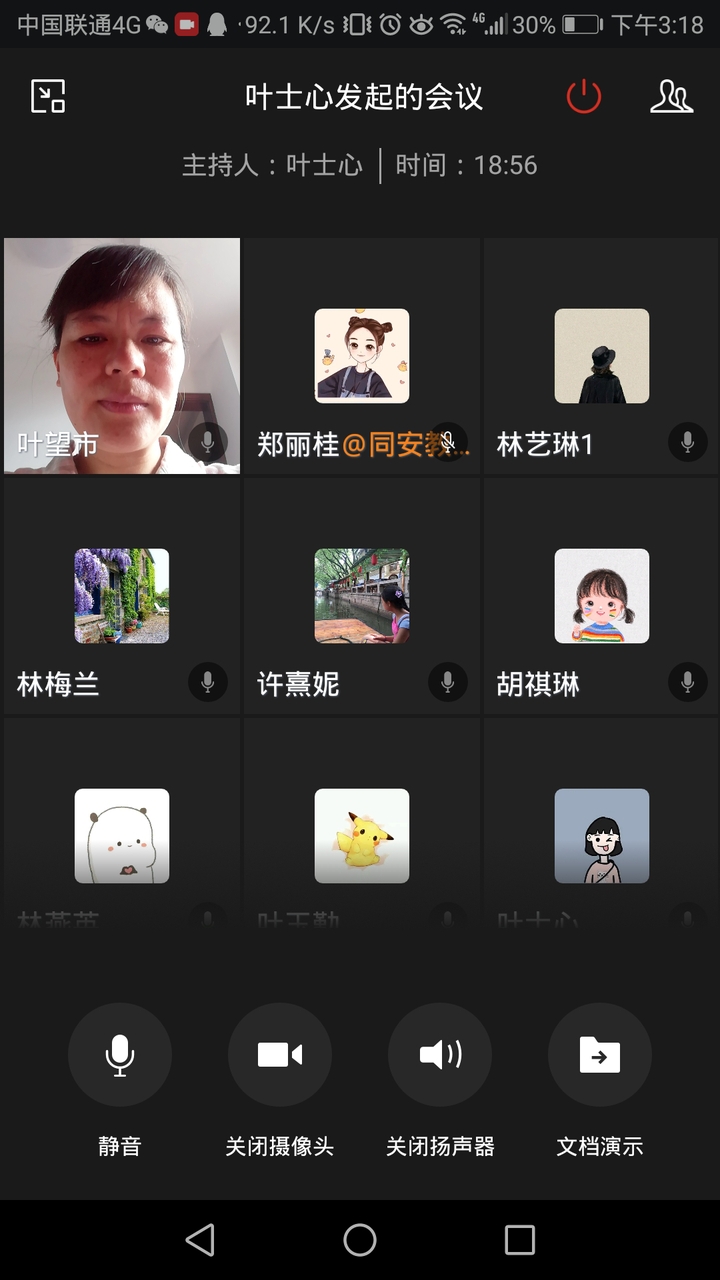
Task: Start document presentation 文档演示
Action: click(600, 1055)
